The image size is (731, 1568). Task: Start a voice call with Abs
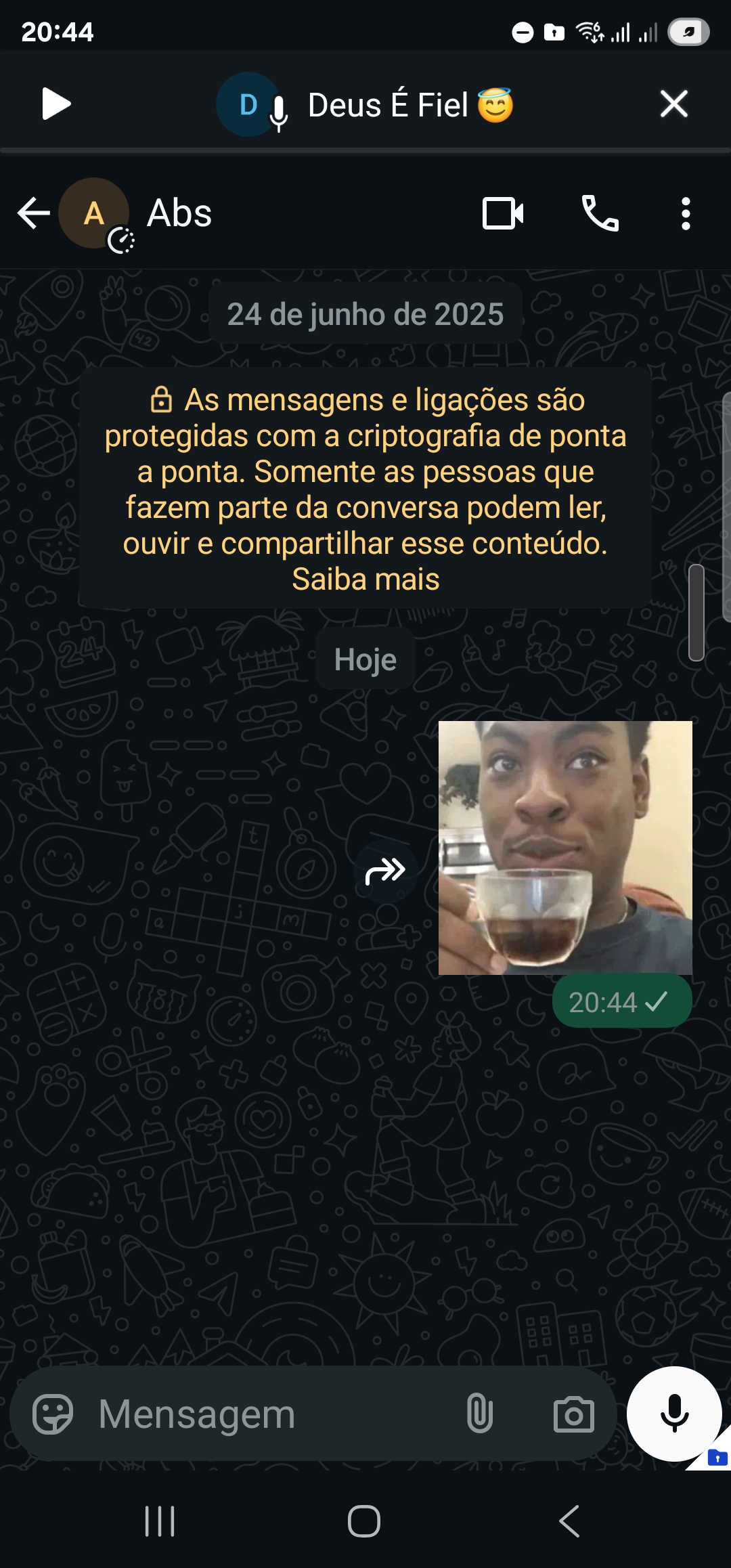[x=600, y=213]
